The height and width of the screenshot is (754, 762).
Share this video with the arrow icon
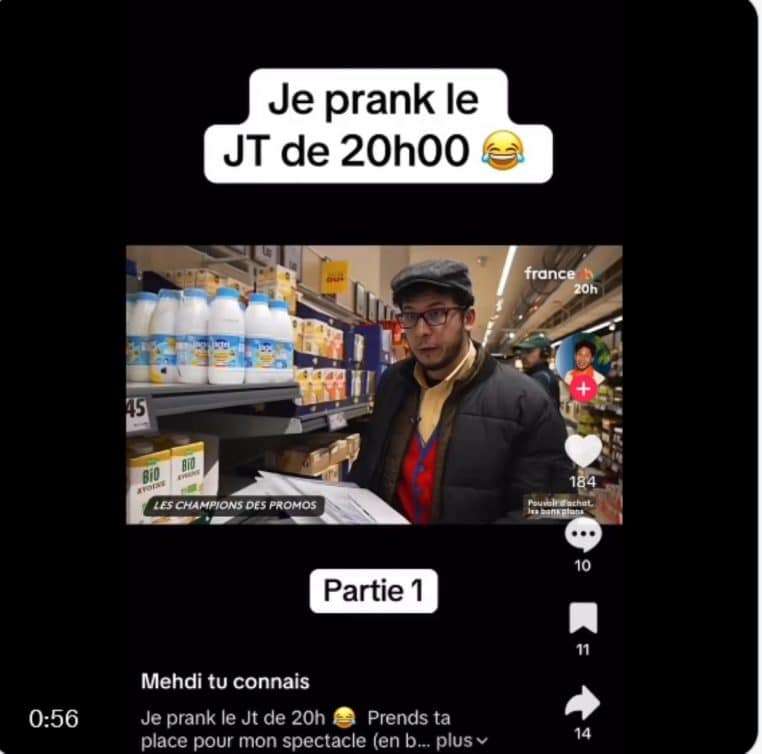tap(583, 704)
